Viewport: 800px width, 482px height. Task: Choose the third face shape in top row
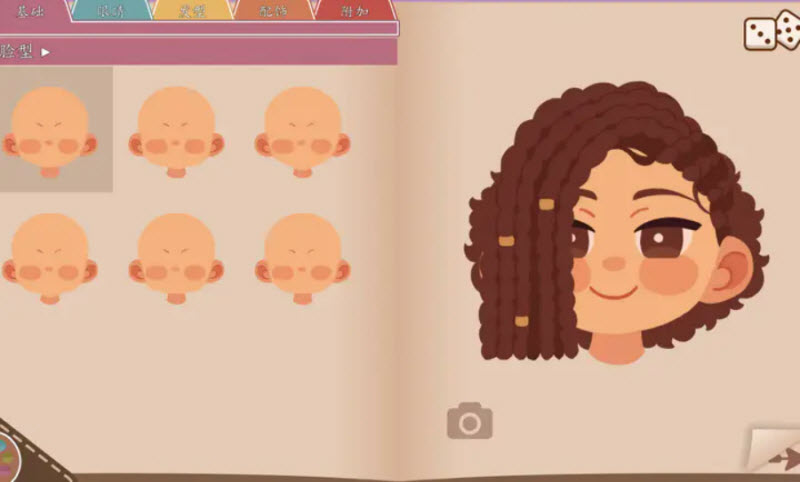[x=302, y=131]
